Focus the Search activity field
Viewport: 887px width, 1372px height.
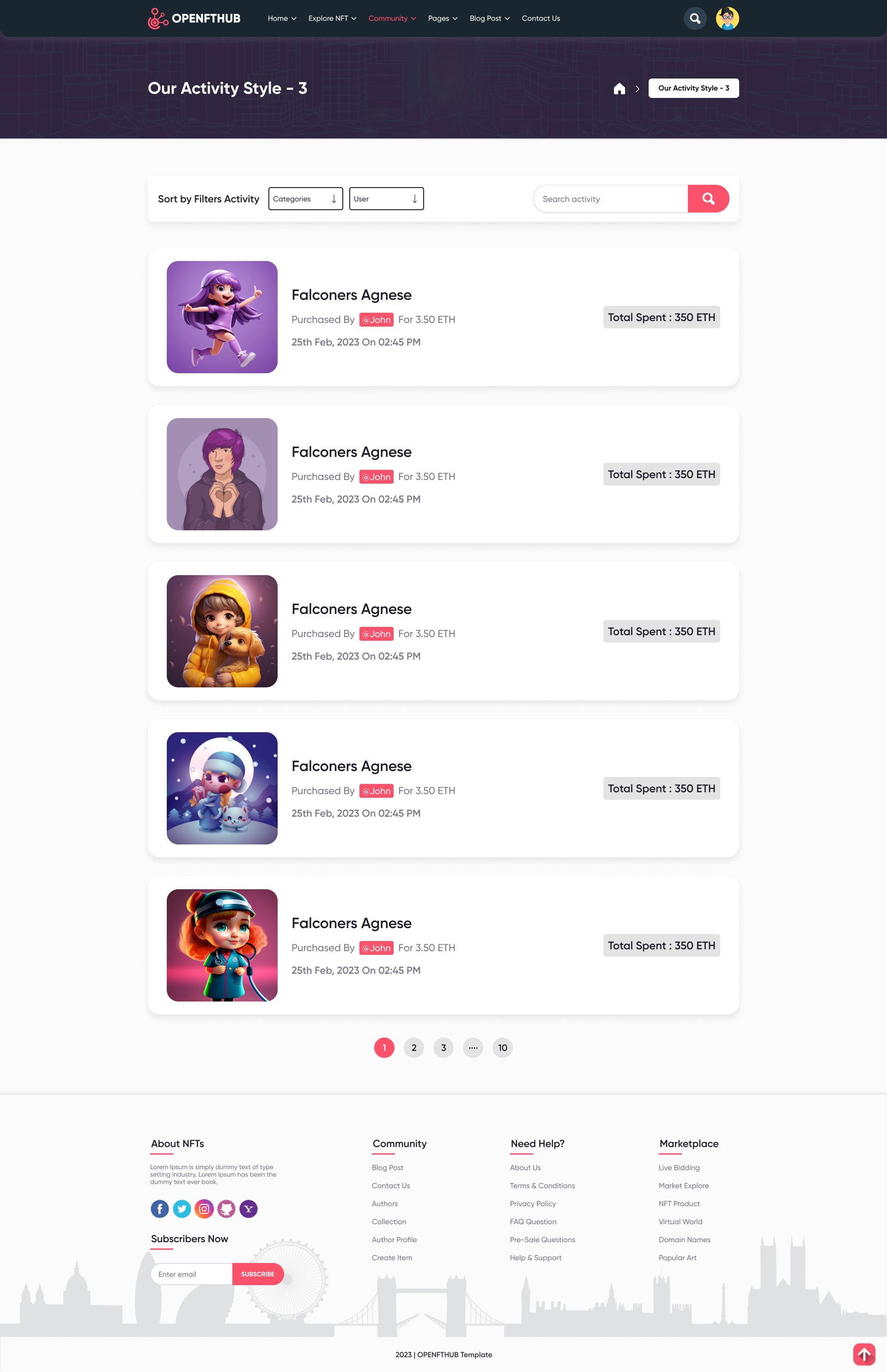(x=611, y=199)
